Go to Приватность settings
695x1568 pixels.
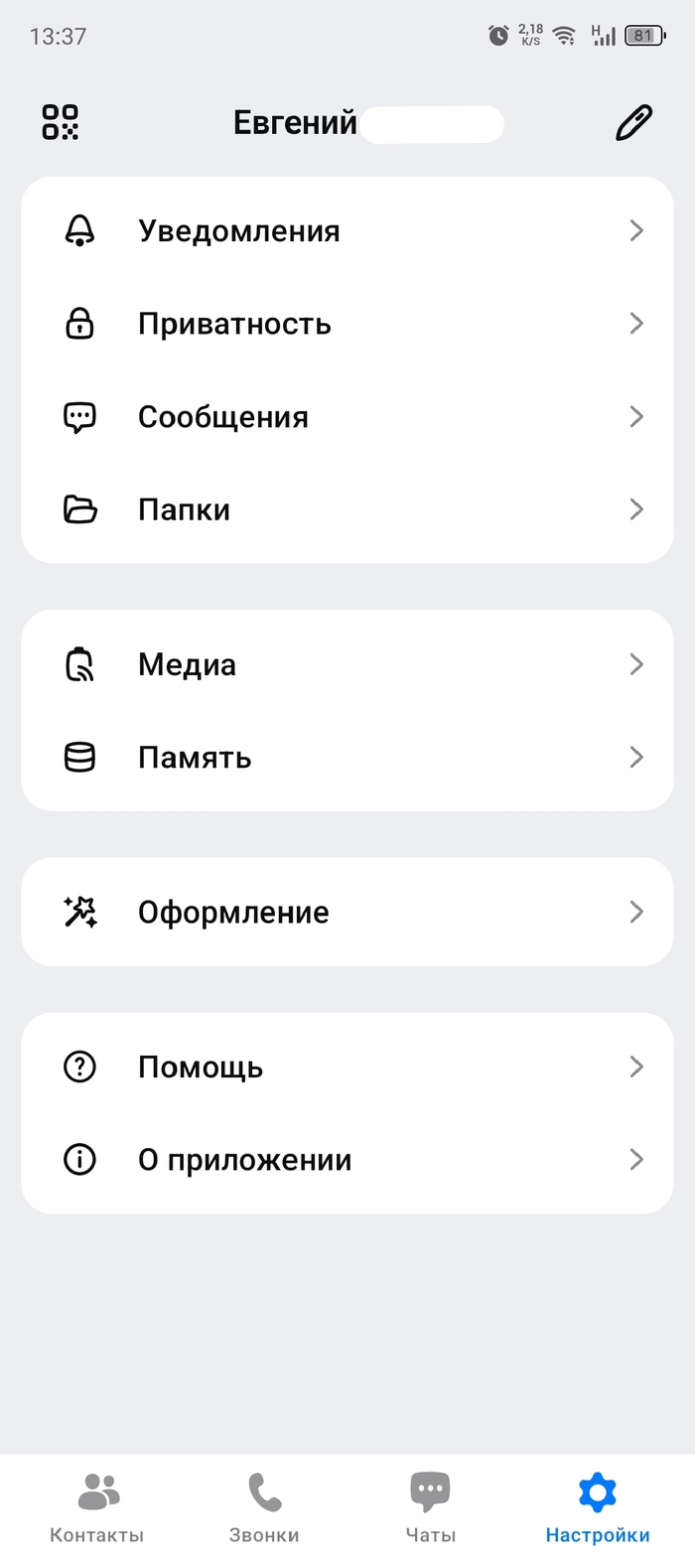pos(347,324)
